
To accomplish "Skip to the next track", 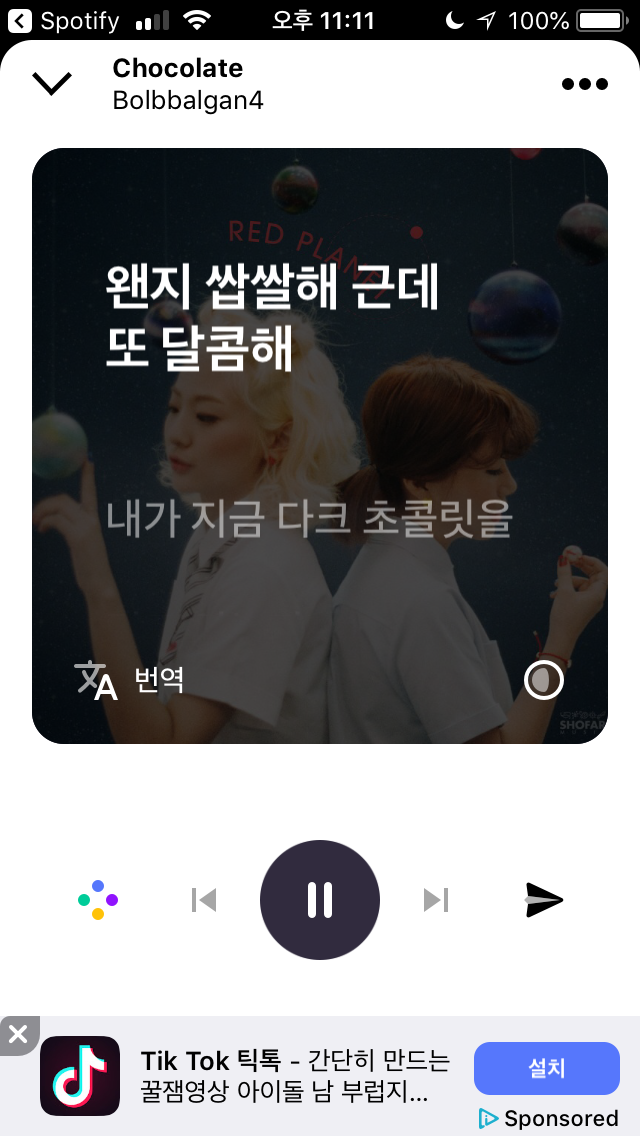I will point(436,900).
